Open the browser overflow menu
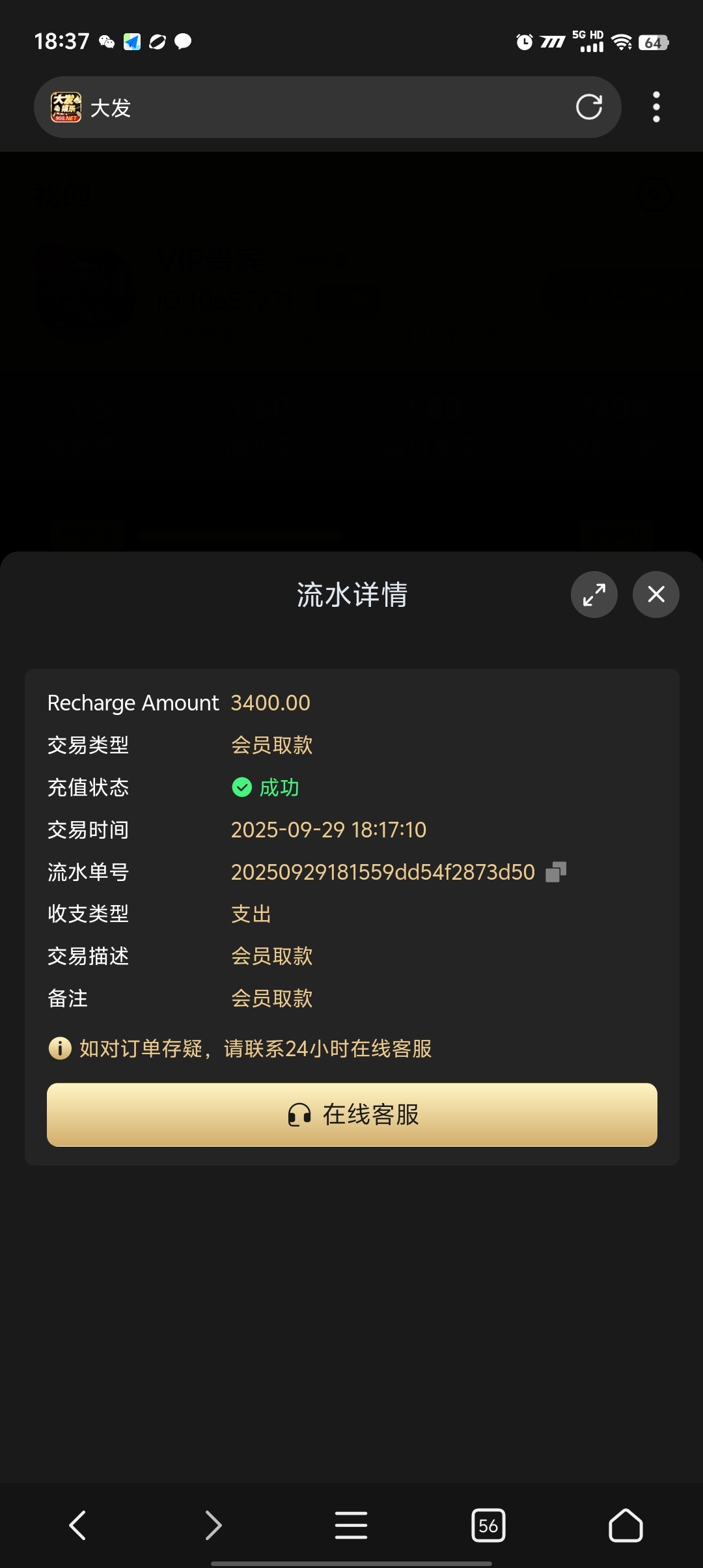 coord(656,107)
